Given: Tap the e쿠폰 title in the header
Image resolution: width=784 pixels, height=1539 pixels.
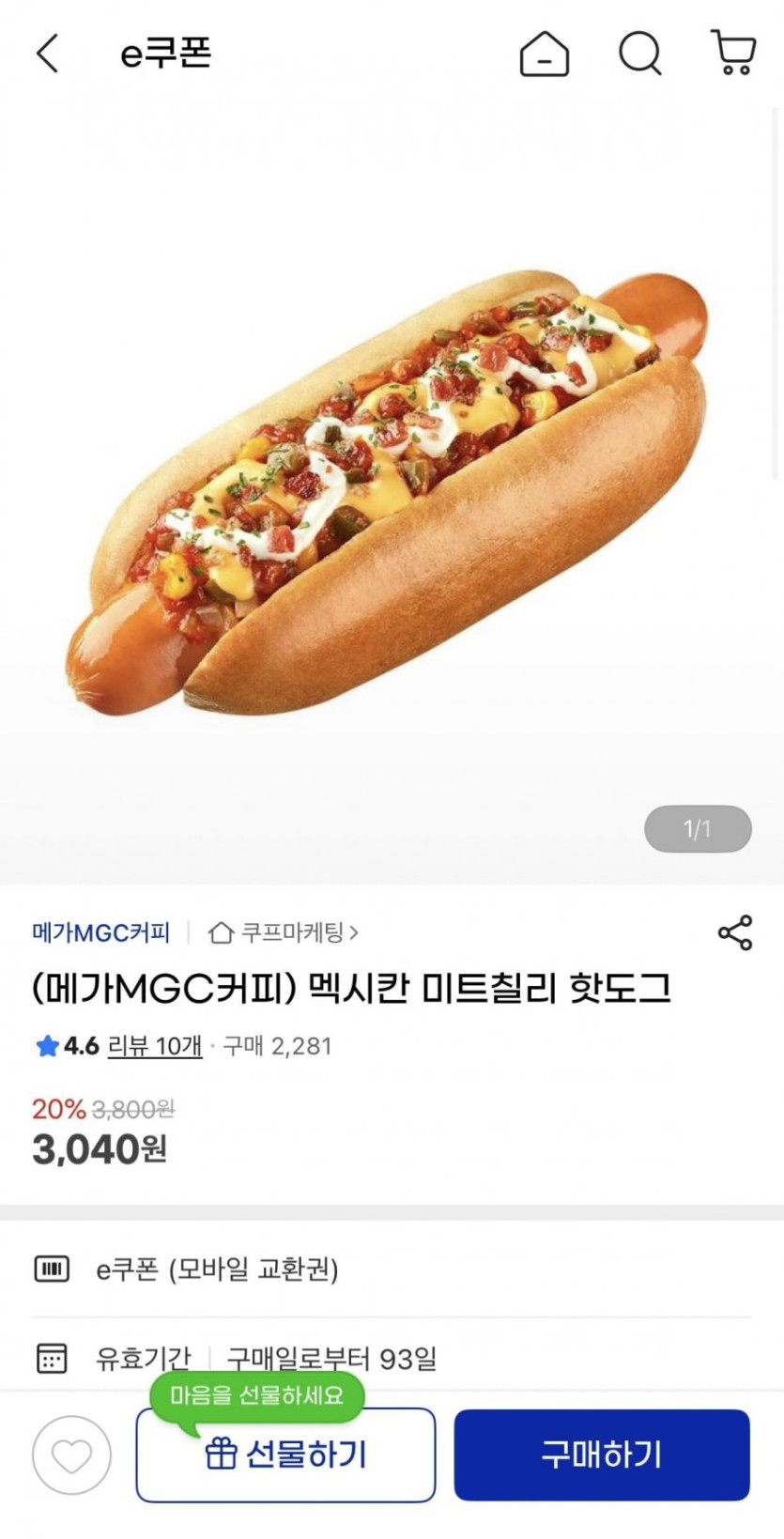Looking at the screenshot, I should tap(164, 54).
